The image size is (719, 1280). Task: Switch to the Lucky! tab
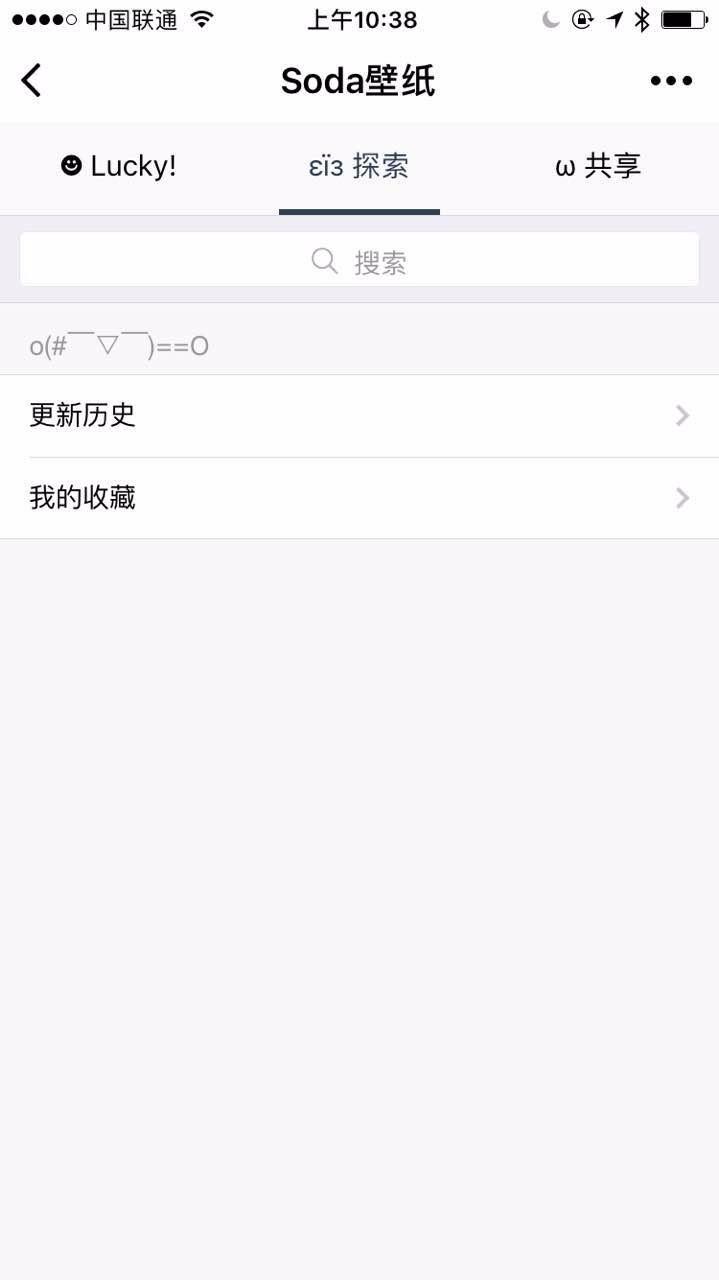tap(119, 166)
